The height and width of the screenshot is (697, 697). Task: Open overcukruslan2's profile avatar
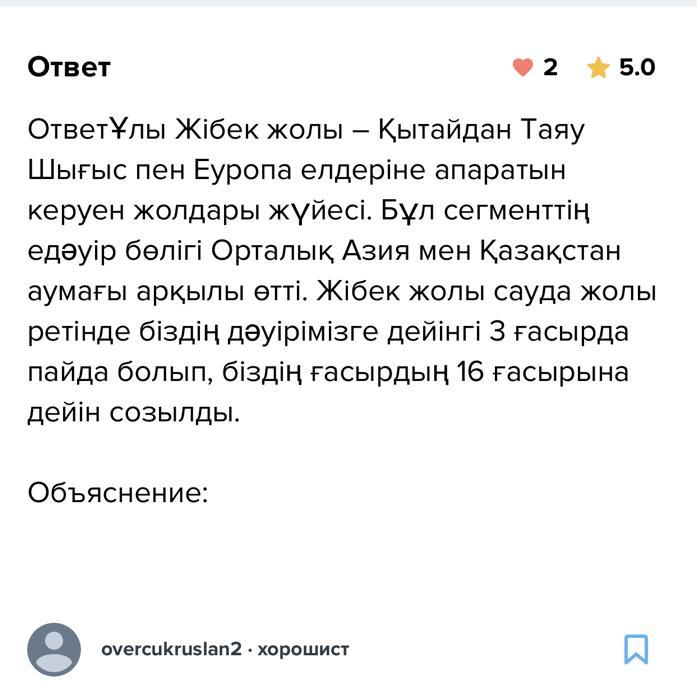pyautogui.click(x=54, y=649)
